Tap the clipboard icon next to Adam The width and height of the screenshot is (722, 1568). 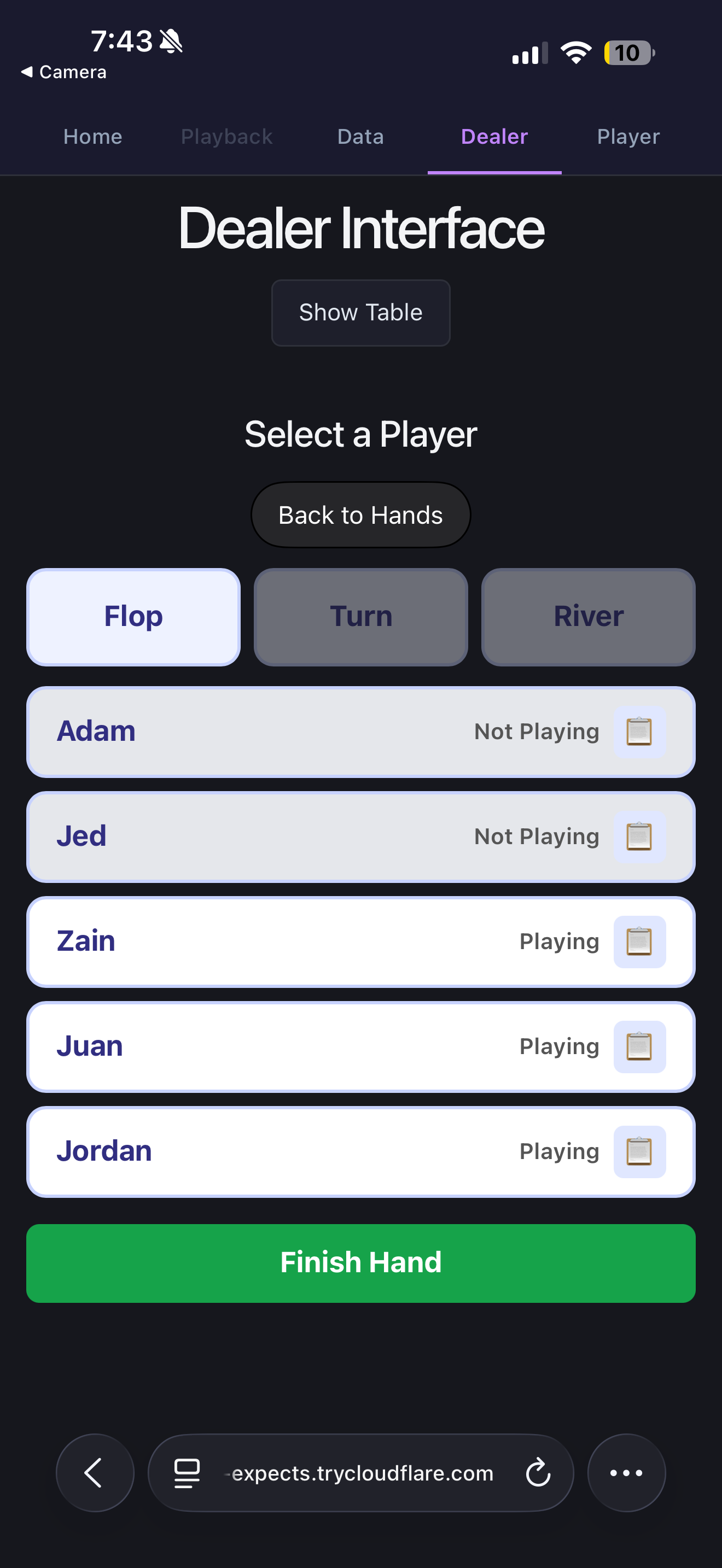click(x=639, y=731)
